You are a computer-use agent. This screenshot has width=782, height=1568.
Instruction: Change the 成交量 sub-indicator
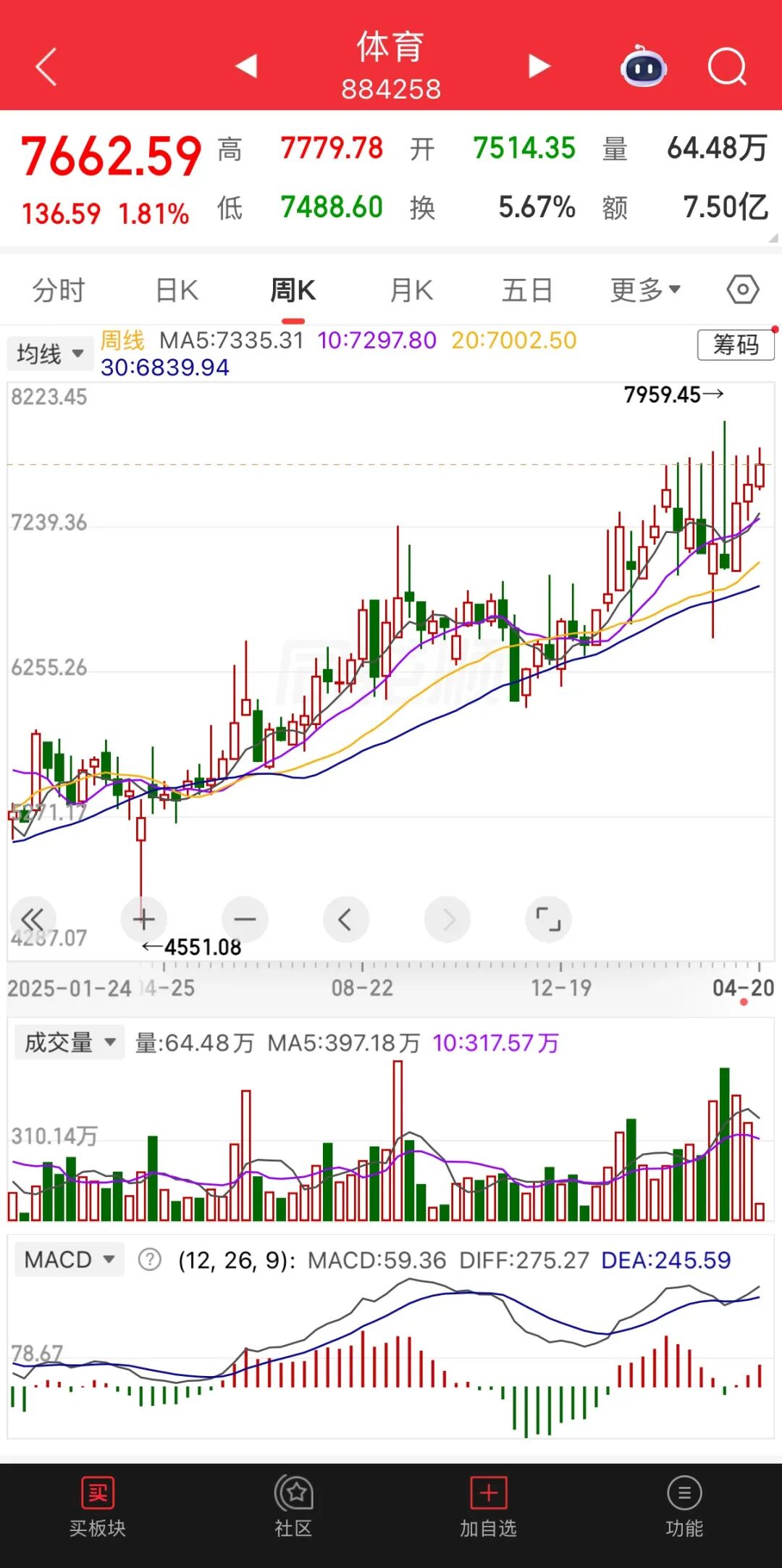coord(70,1042)
